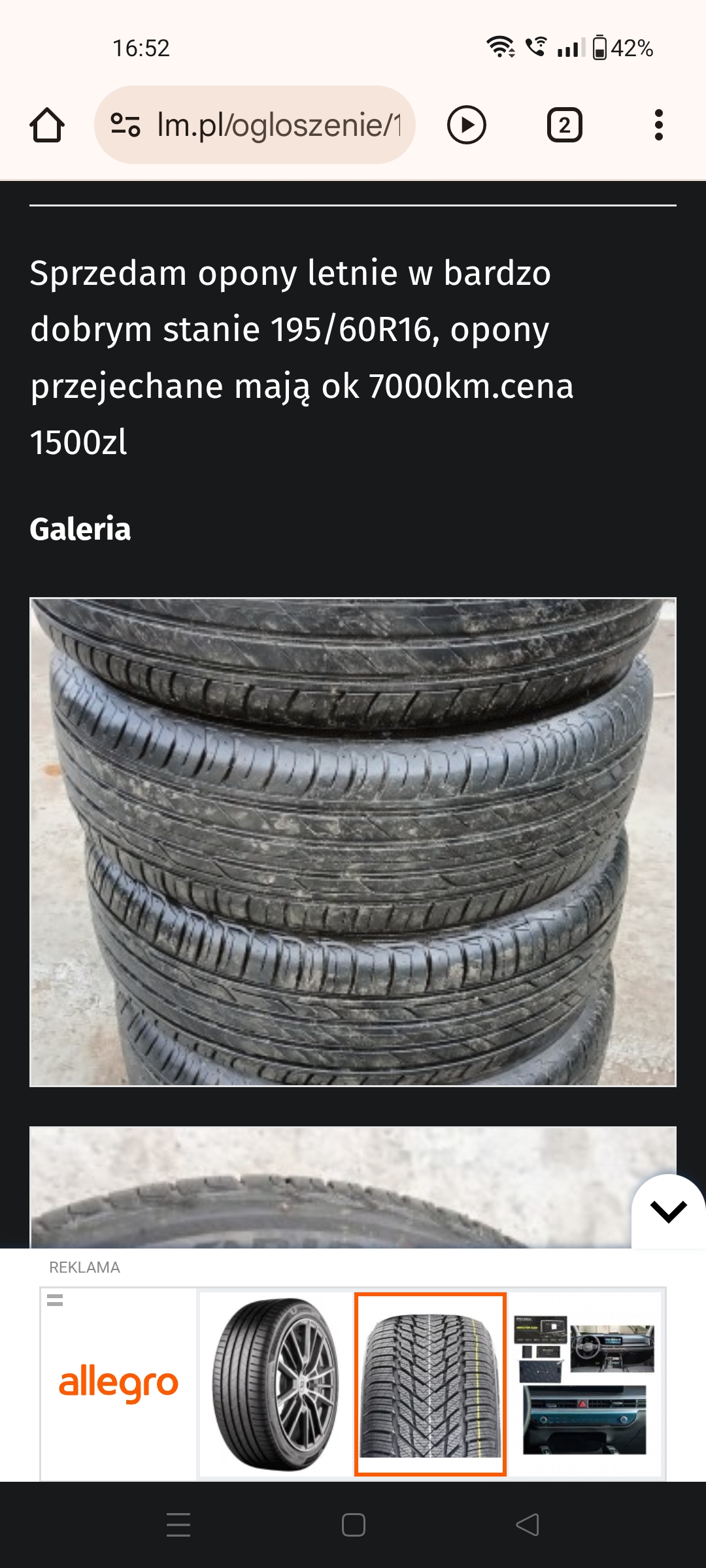The height and width of the screenshot is (1568, 706).
Task: Open the Allegro ad logo tile
Action: click(x=118, y=1383)
